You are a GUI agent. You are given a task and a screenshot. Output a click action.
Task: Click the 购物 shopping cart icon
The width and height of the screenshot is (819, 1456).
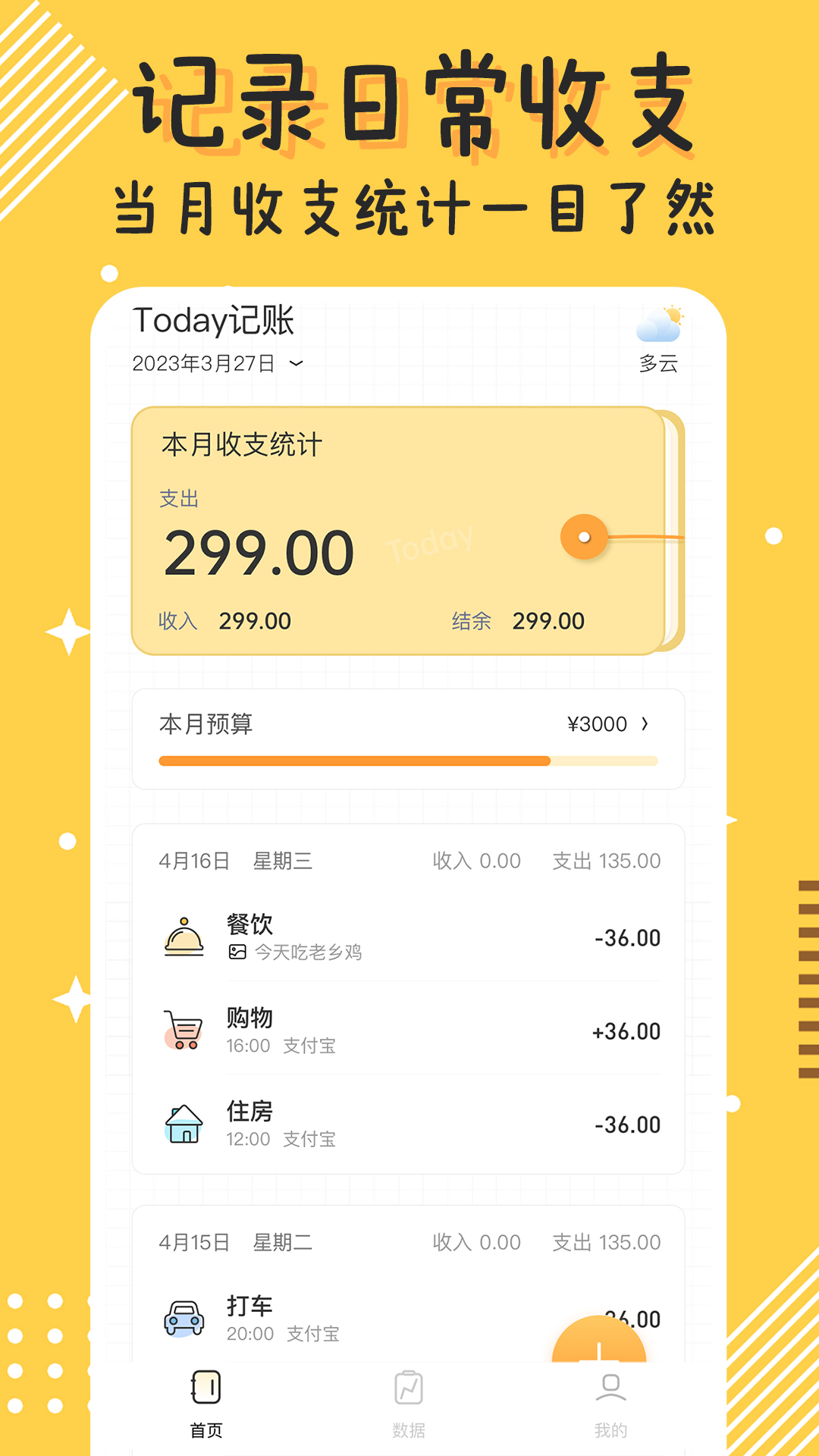click(184, 1030)
